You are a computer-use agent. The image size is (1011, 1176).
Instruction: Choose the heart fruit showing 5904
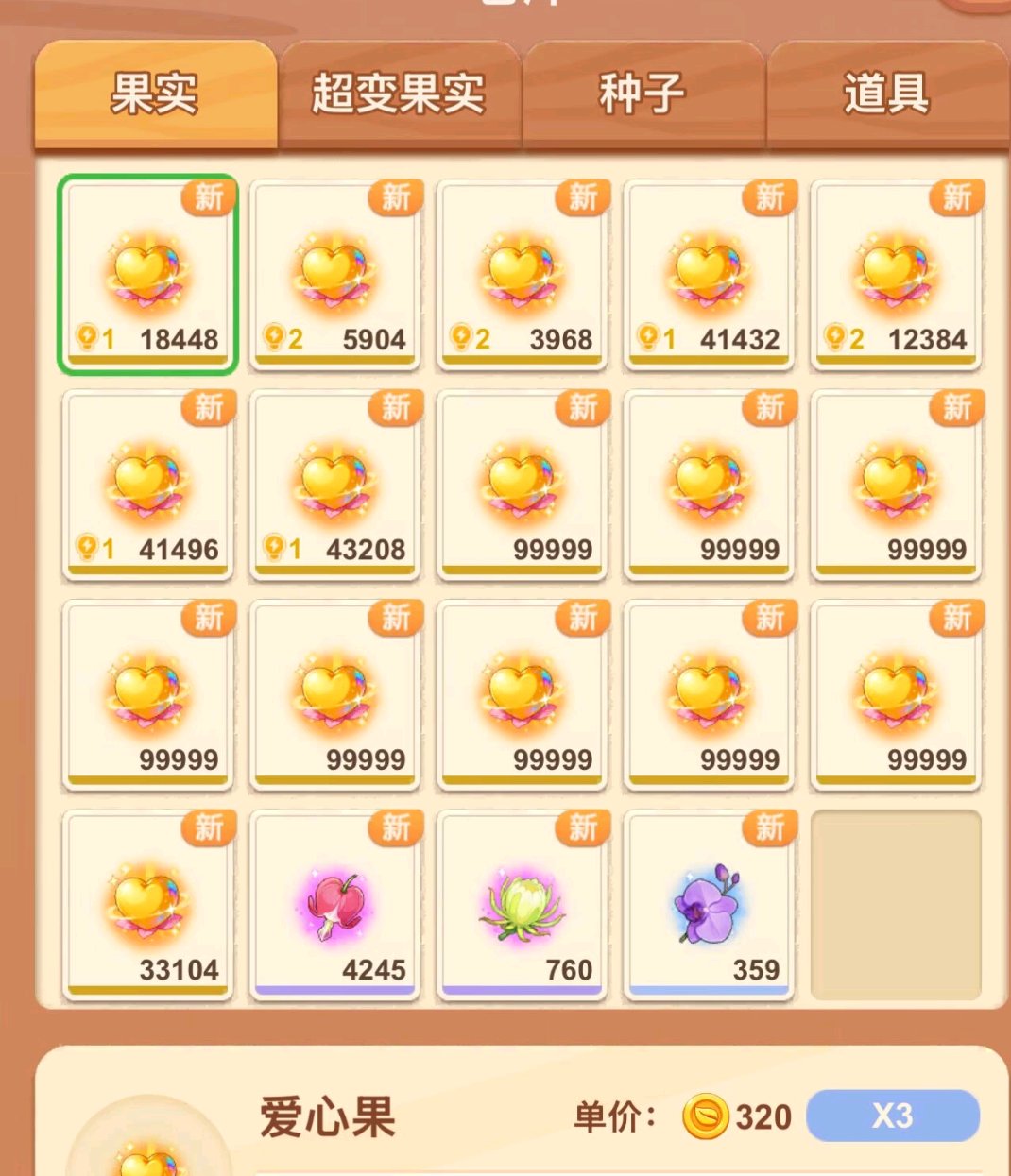click(334, 274)
